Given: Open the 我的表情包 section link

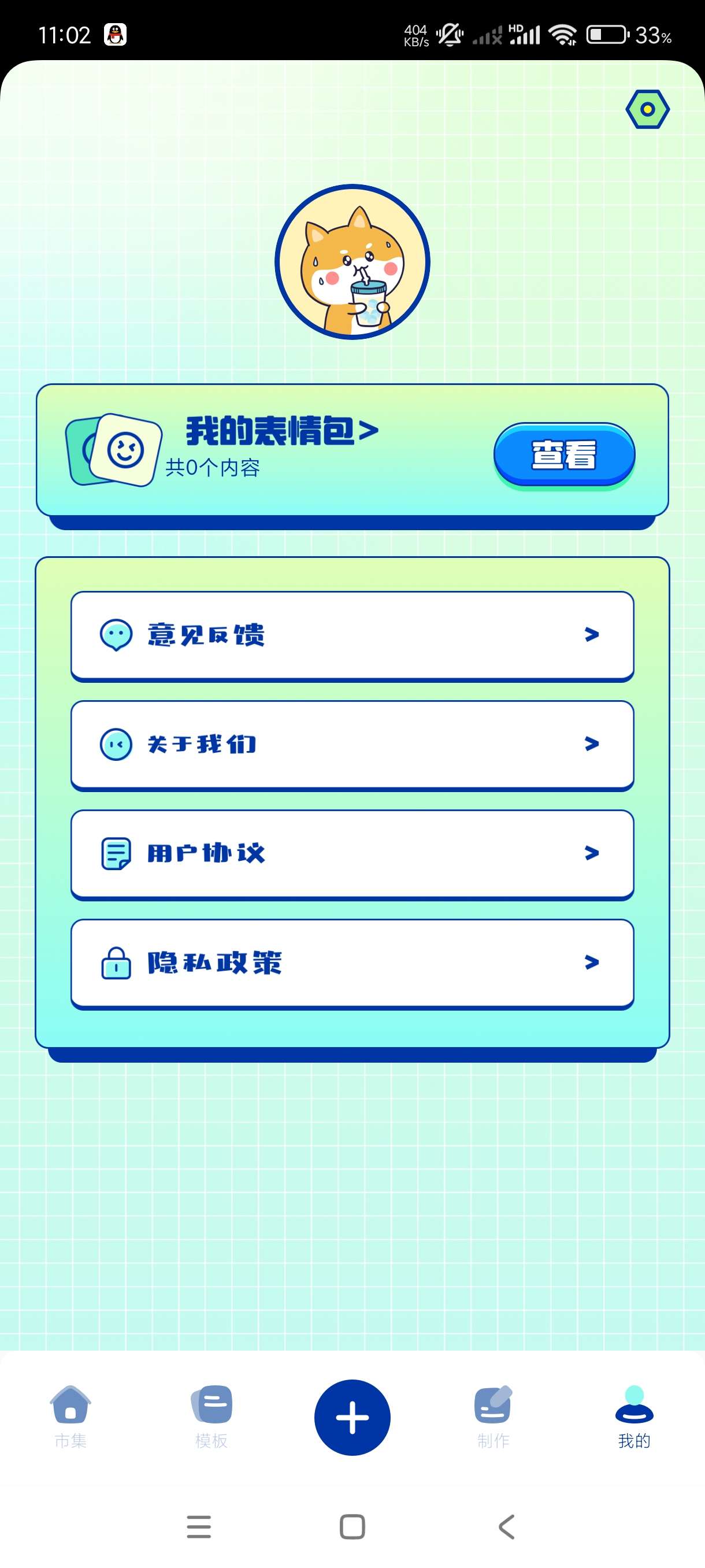Looking at the screenshot, I should (x=281, y=431).
